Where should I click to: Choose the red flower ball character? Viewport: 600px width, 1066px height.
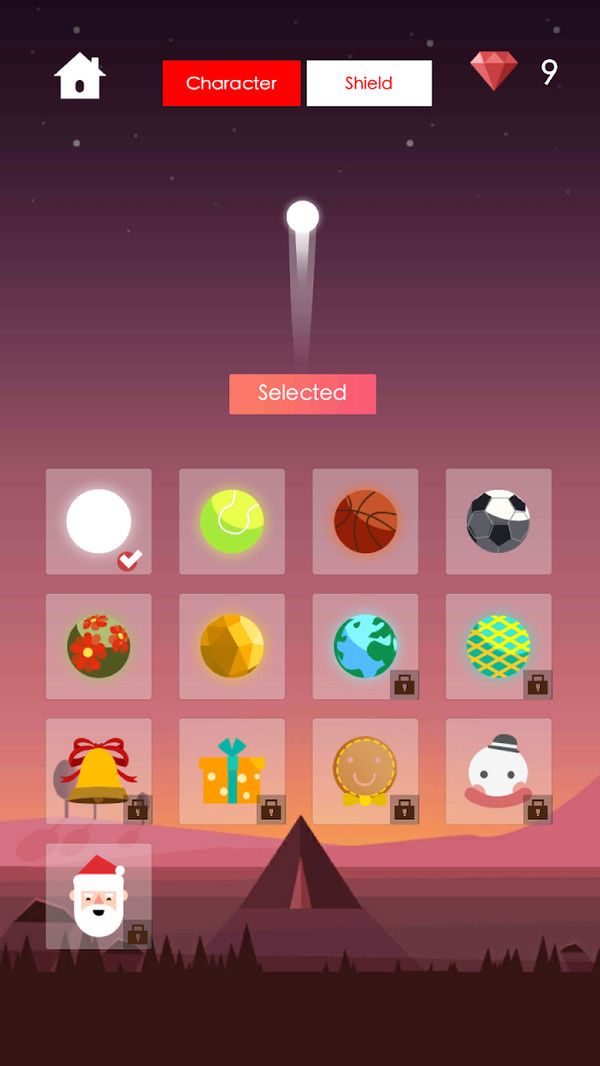99,646
